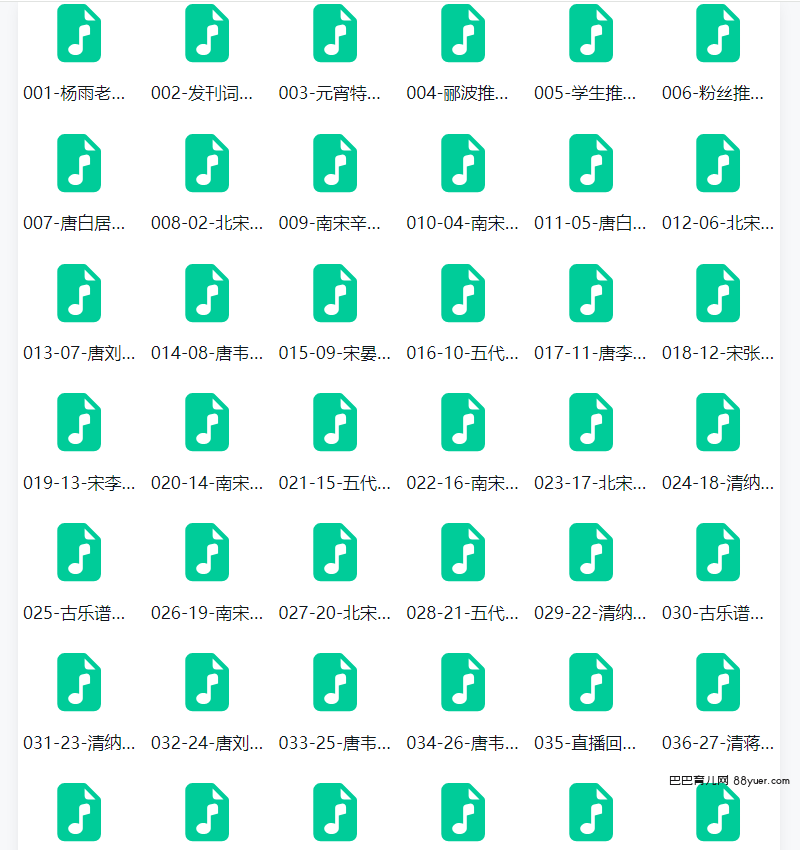
Task: Open the file 005-学生推…
Action: pyautogui.click(x=591, y=35)
